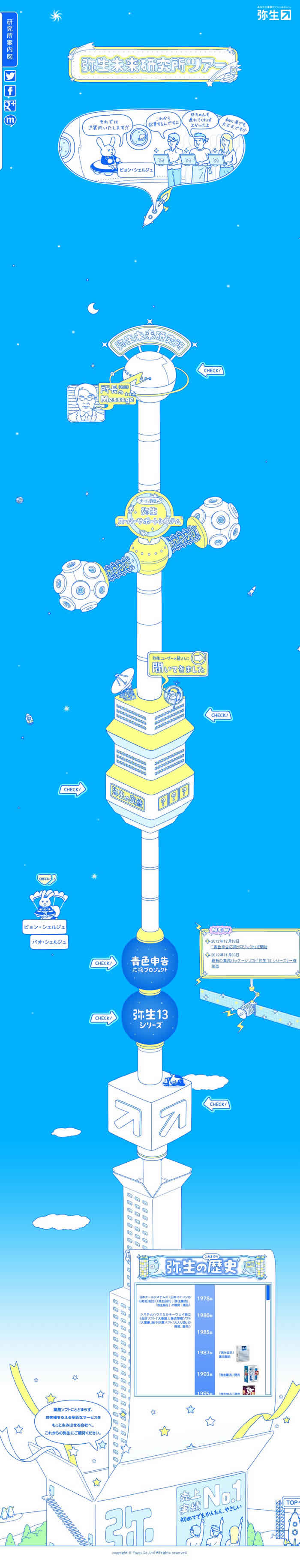Share the page on Twitter
Image resolution: width=300 pixels, height=1568 pixels.
pyautogui.click(x=10, y=76)
